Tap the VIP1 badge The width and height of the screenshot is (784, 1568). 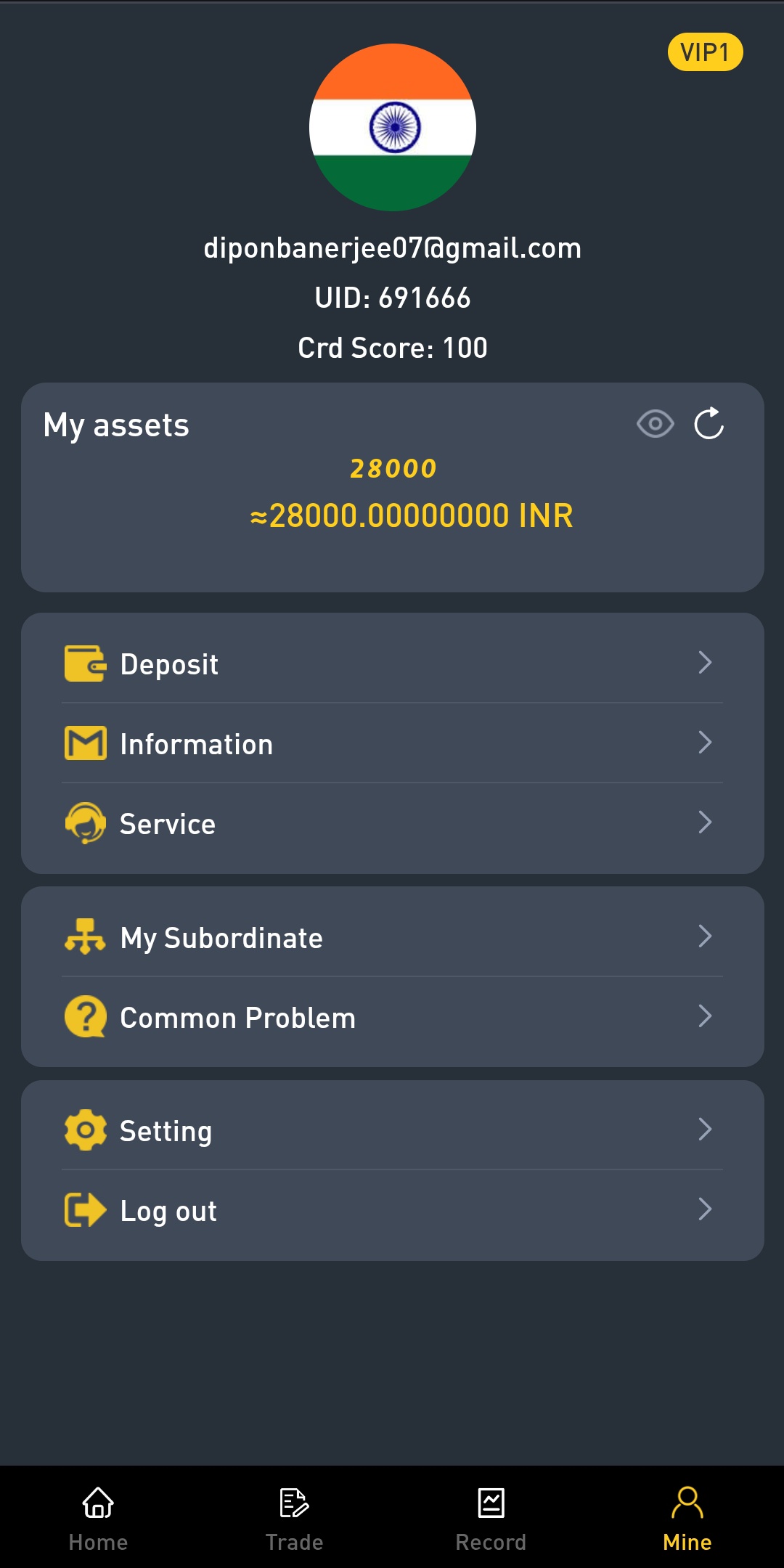click(x=705, y=52)
